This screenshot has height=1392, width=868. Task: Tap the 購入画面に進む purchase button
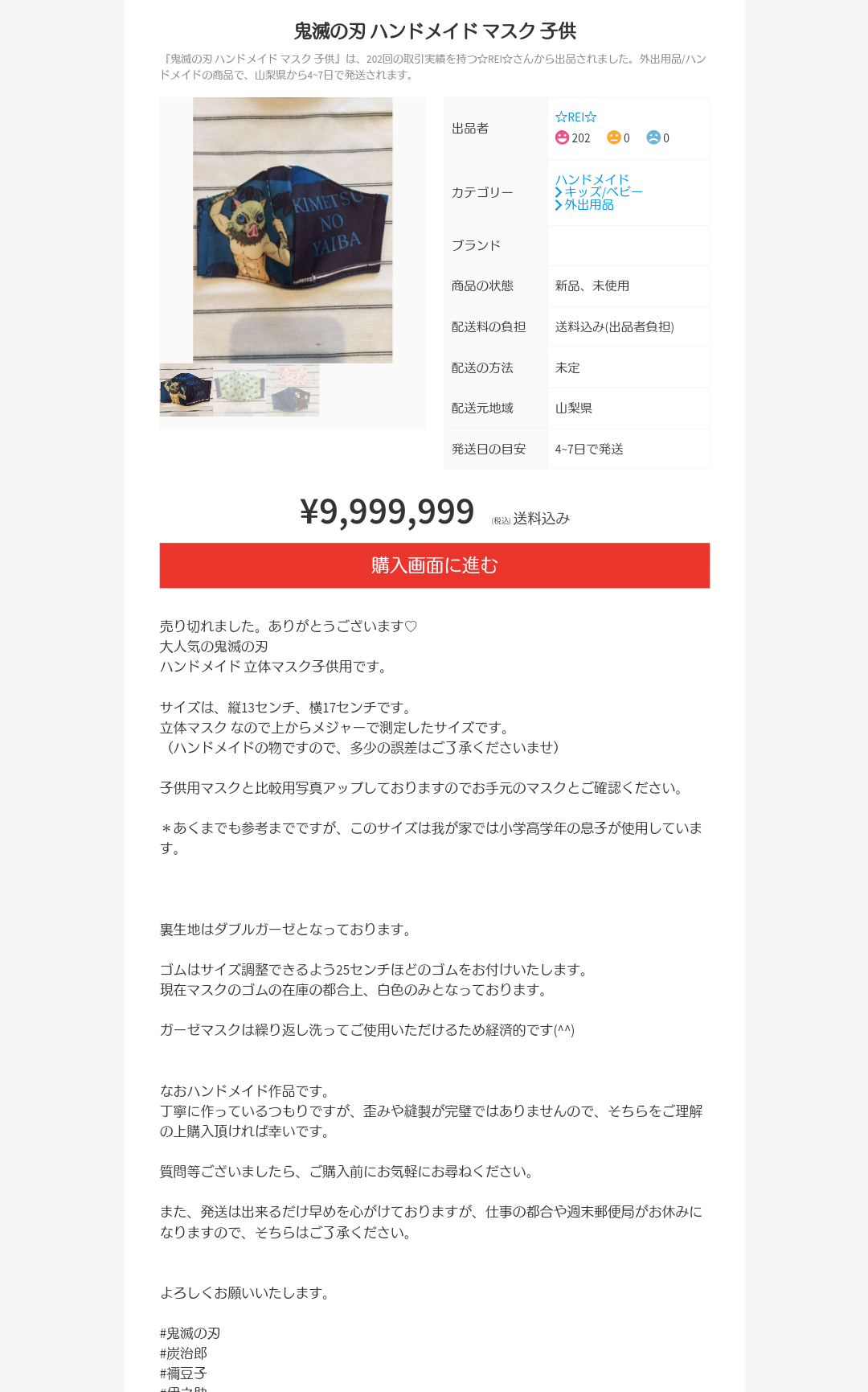[x=434, y=565]
